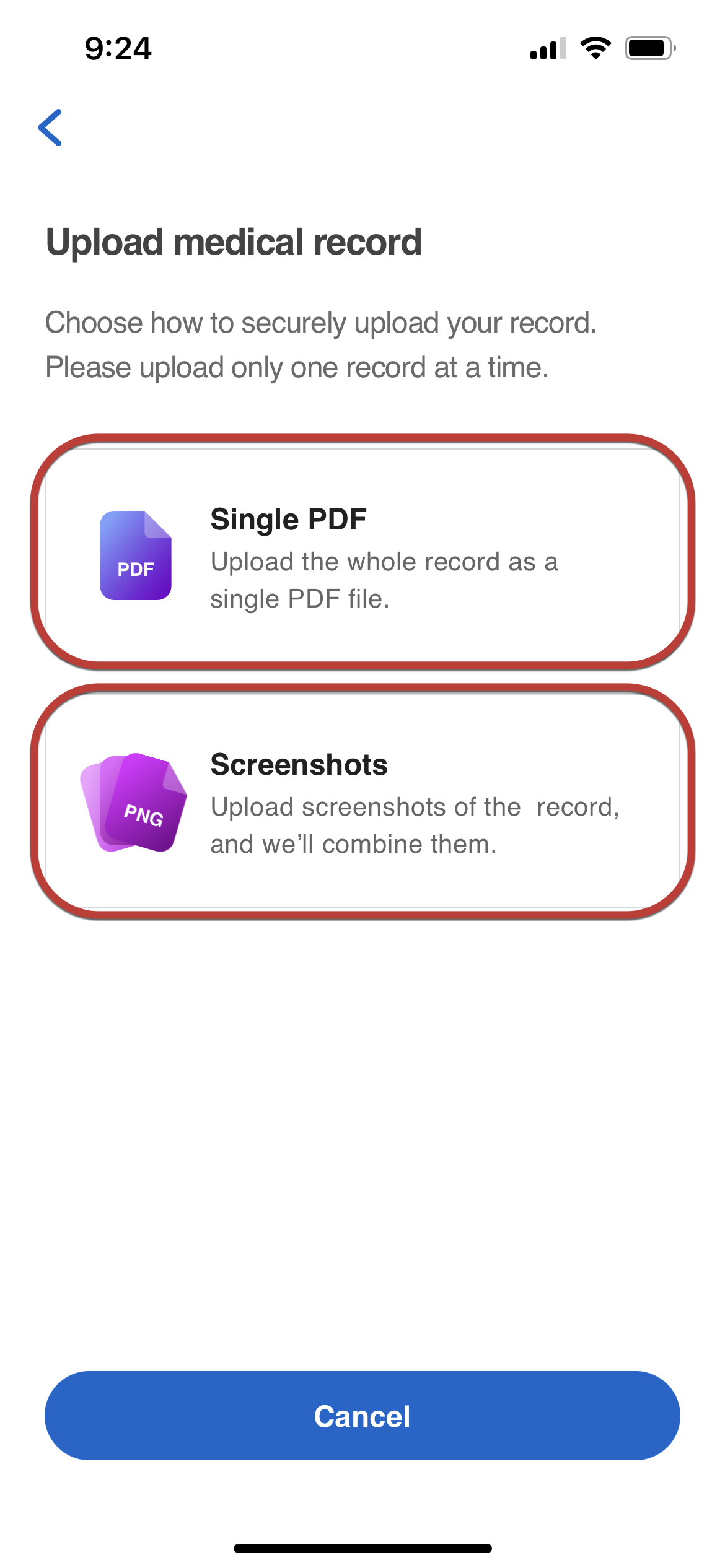Choose the Single PDF upload option
Screen dimensions: 725x1568
pos(362,554)
